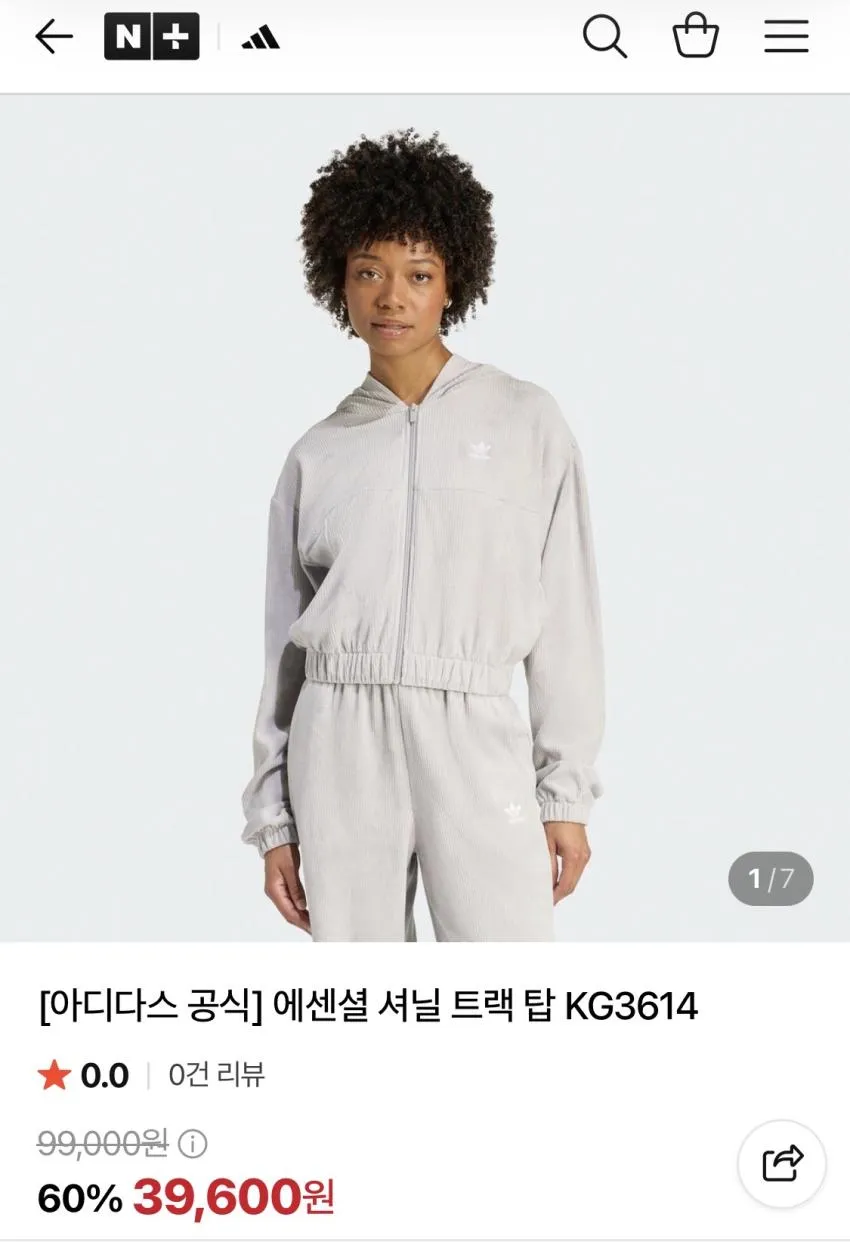
Task: Open the product photo of the grey track top
Action: coord(425,518)
